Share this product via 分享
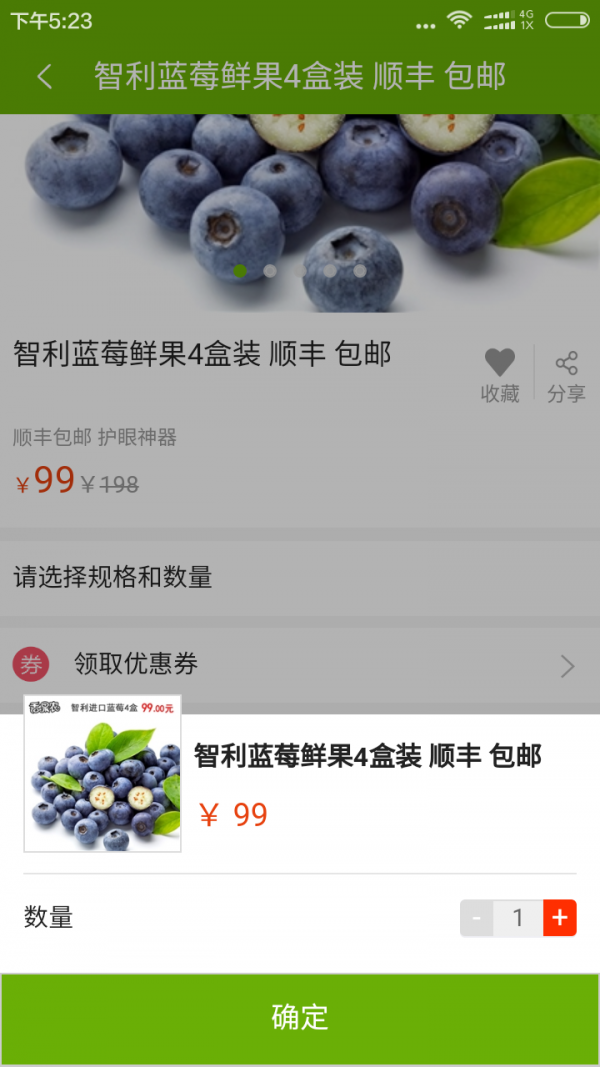The image size is (600, 1067). 566,375
